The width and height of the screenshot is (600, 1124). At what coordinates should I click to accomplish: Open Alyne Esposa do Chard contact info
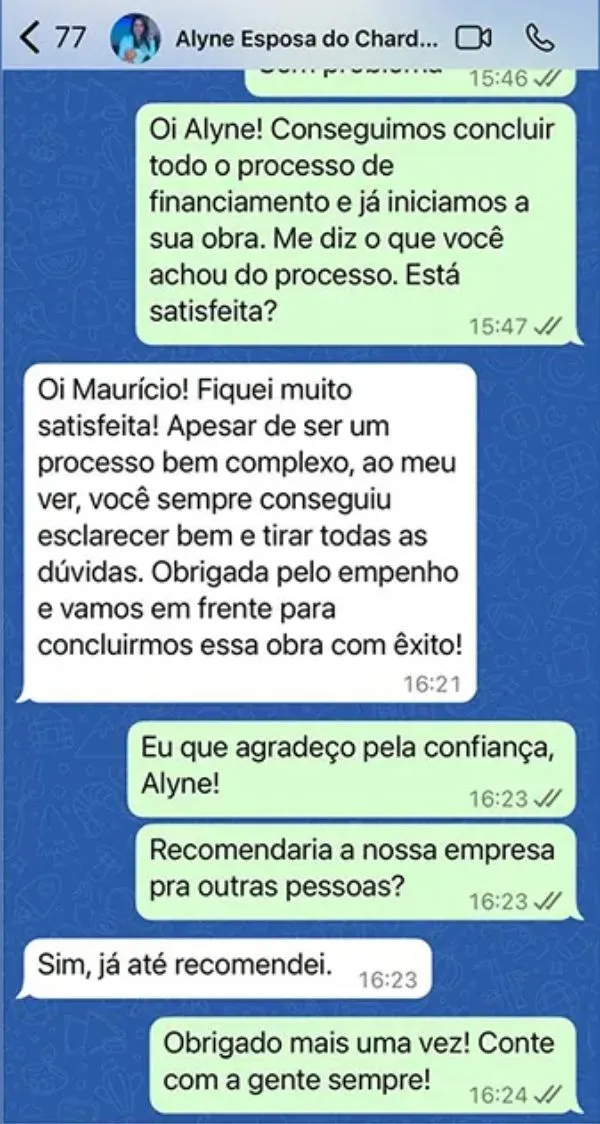point(306,39)
